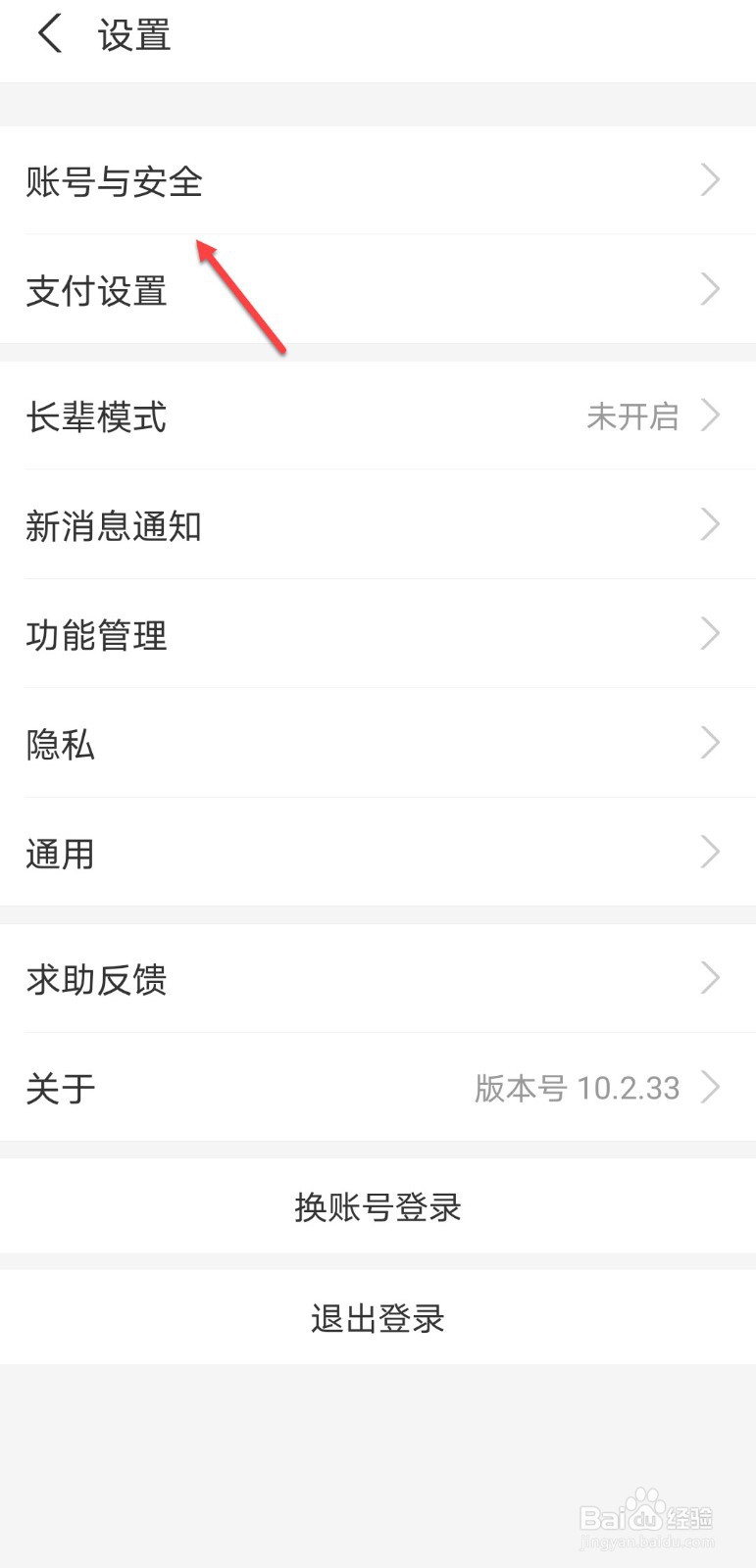Expand the 长辈模式 row chevron
Image resolution: width=756 pixels, height=1568 pixels.
(710, 416)
